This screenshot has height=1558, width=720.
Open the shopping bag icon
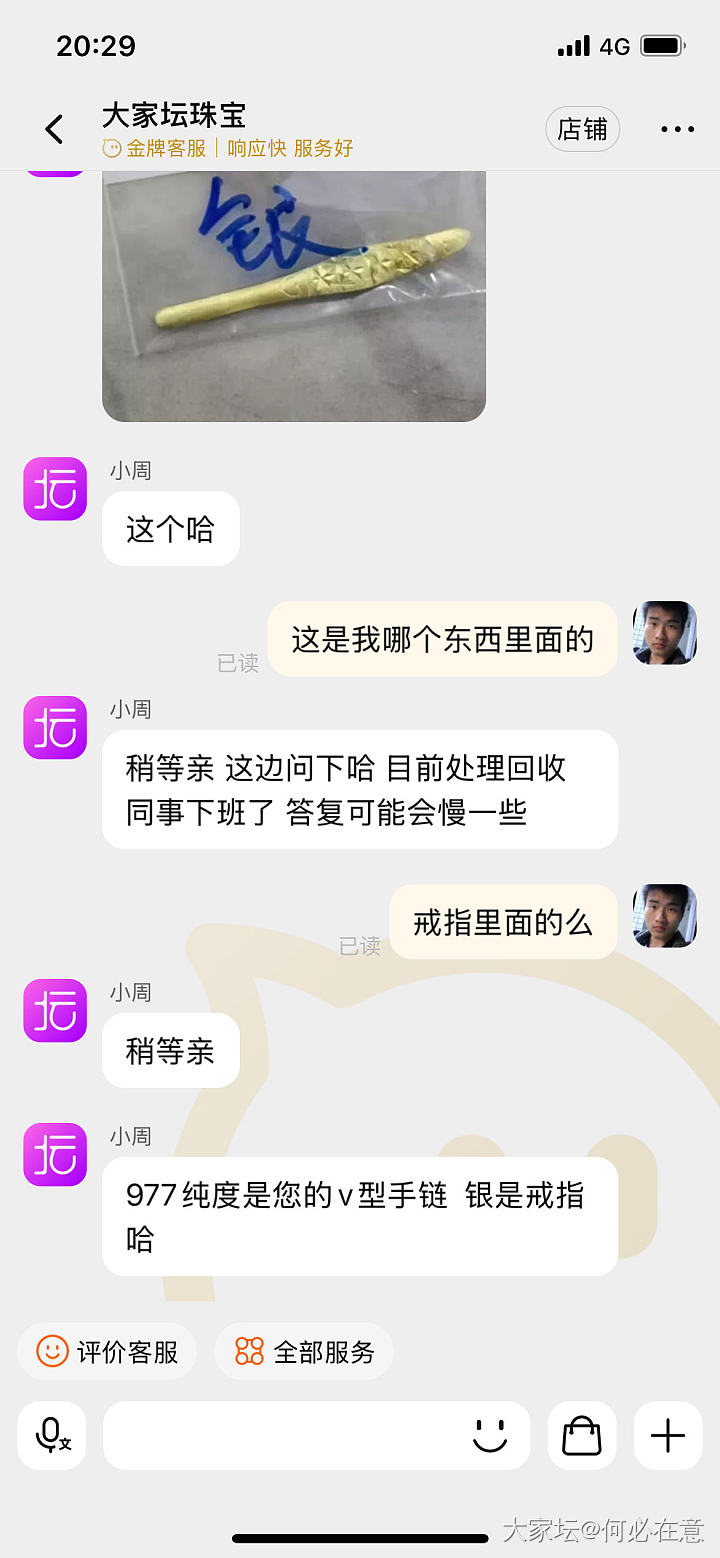click(582, 1436)
